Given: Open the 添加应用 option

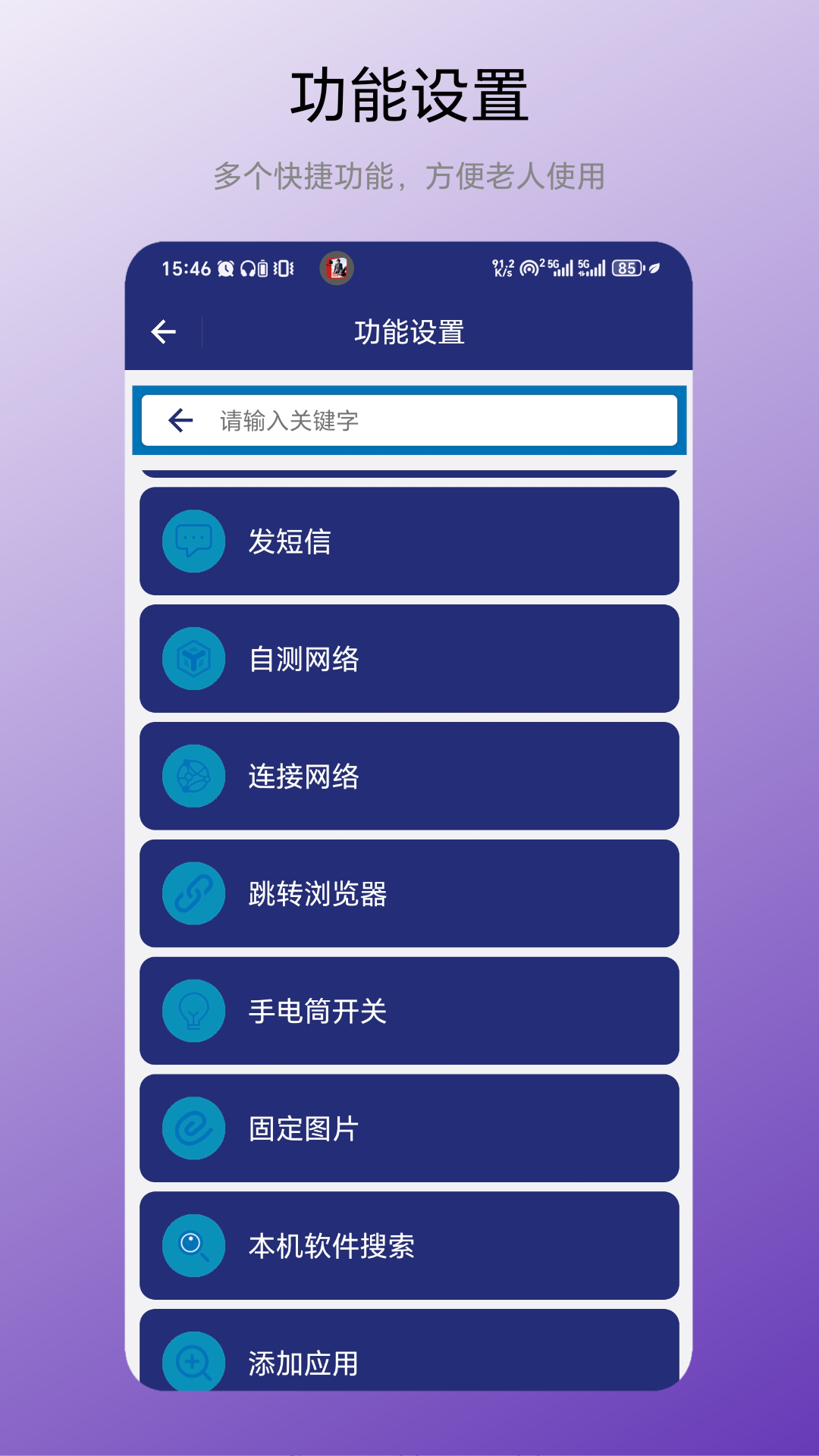Looking at the screenshot, I should pyautogui.click(x=409, y=1361).
